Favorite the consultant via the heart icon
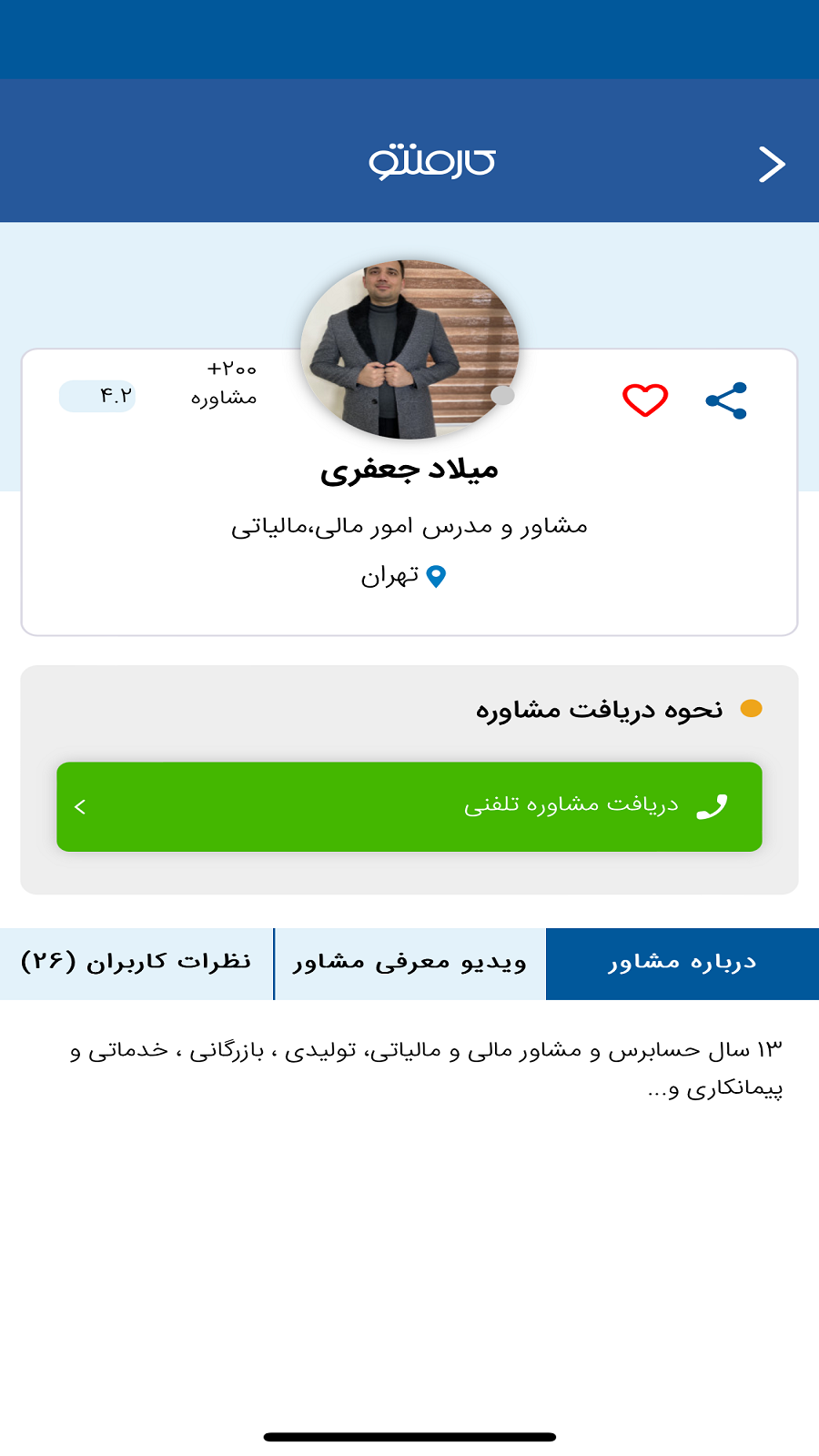Viewport: 819px width, 1456px height. 644,398
